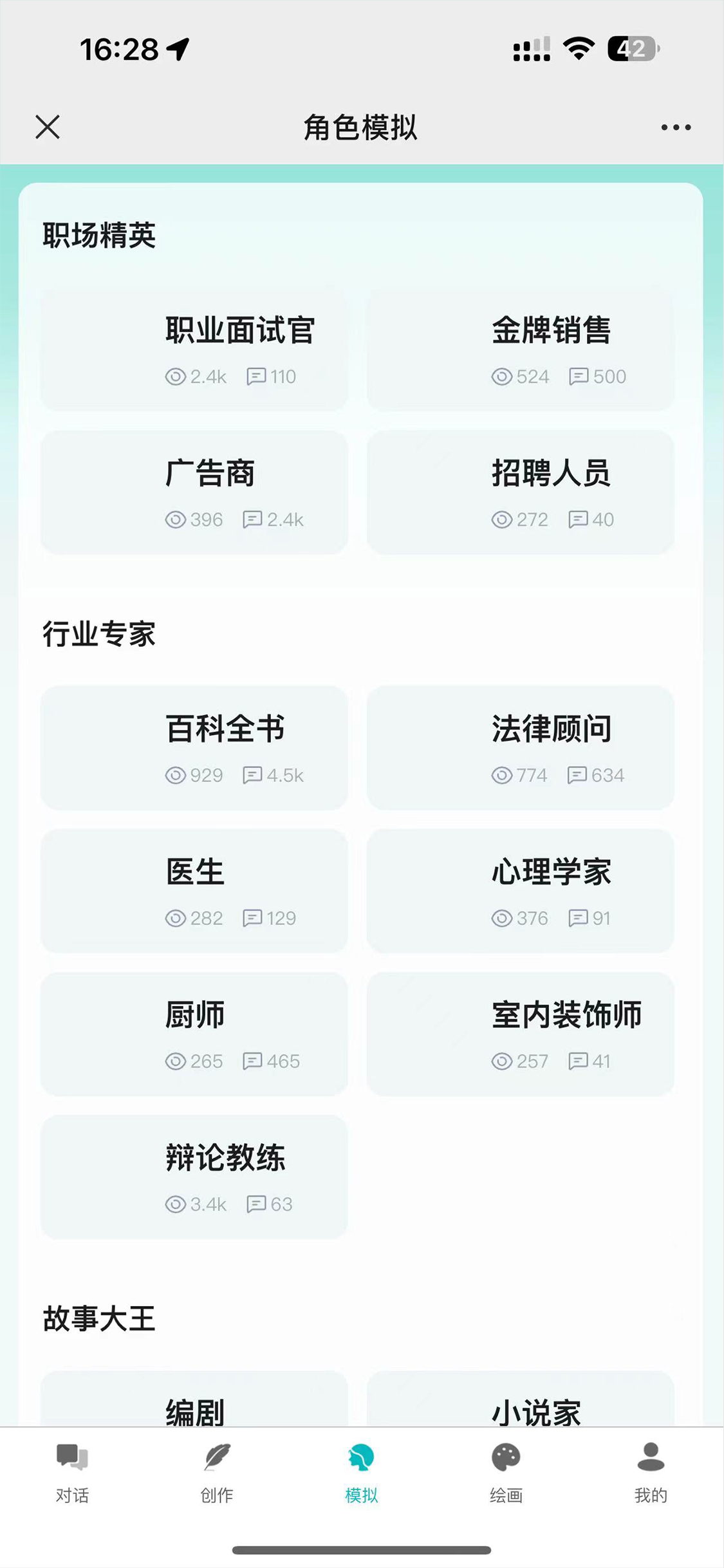Image resolution: width=724 pixels, height=1568 pixels.
Task: Select the 金牌销售 role card
Action: (520, 349)
